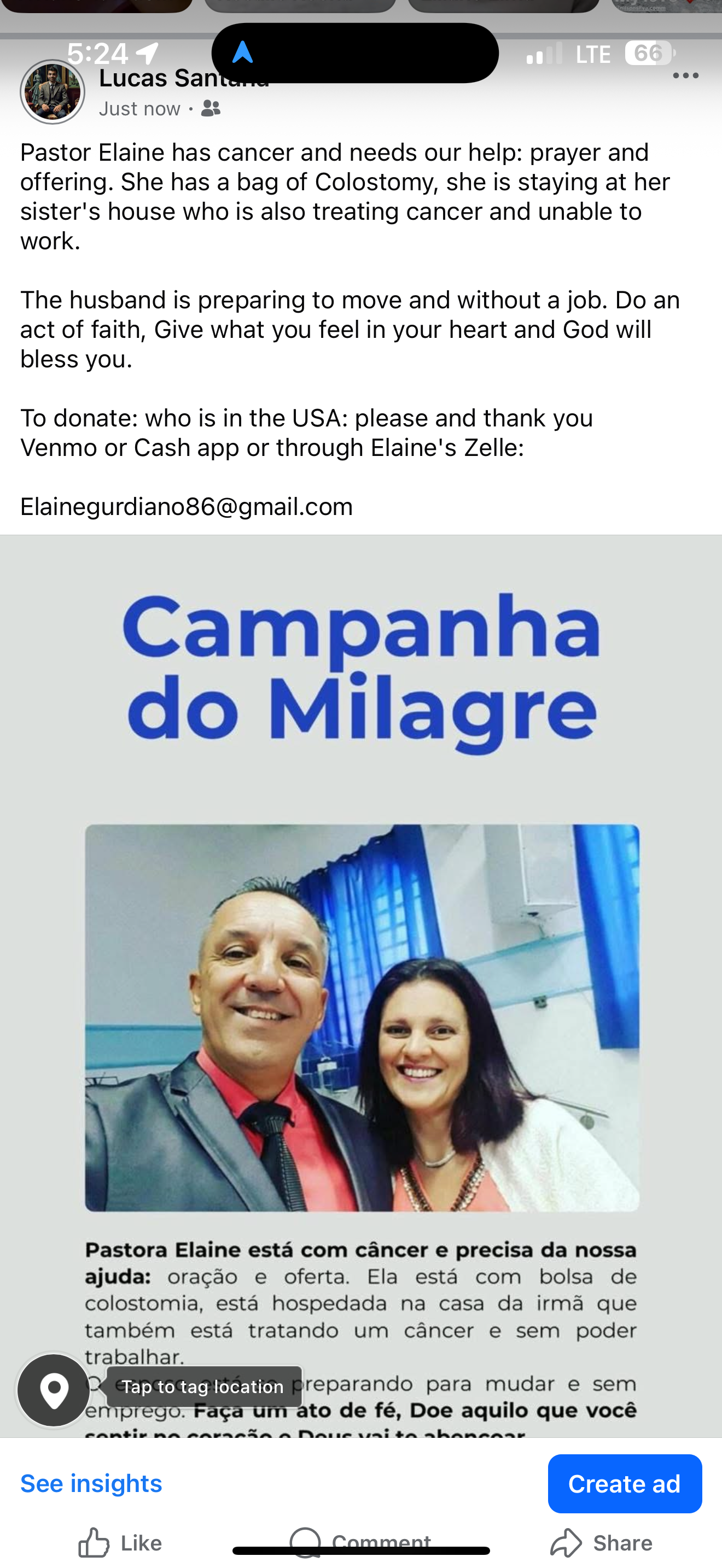
Task: Like Lucas Santana's post
Action: click(120, 1542)
